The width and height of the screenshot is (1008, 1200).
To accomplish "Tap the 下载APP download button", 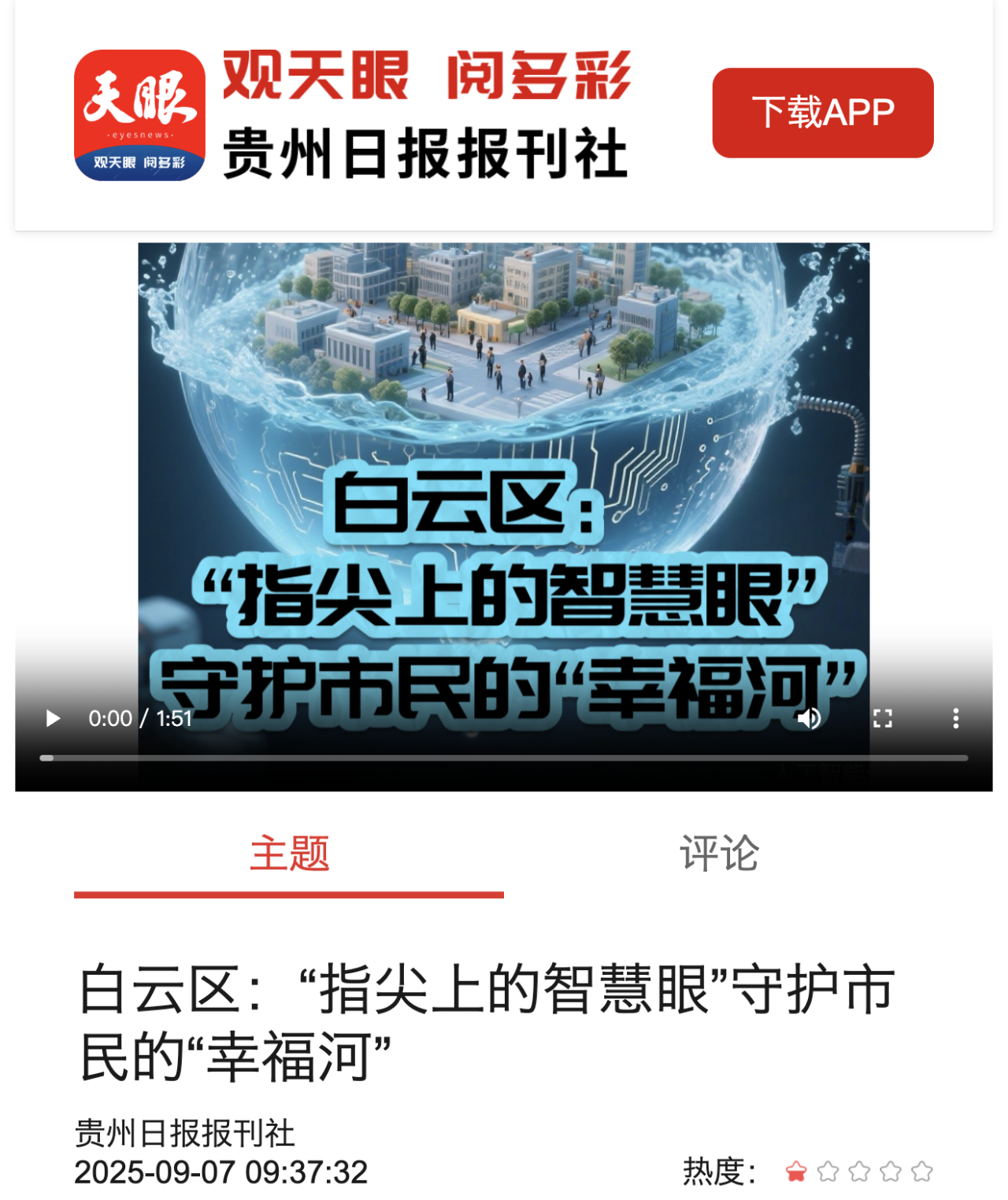I will click(x=822, y=113).
